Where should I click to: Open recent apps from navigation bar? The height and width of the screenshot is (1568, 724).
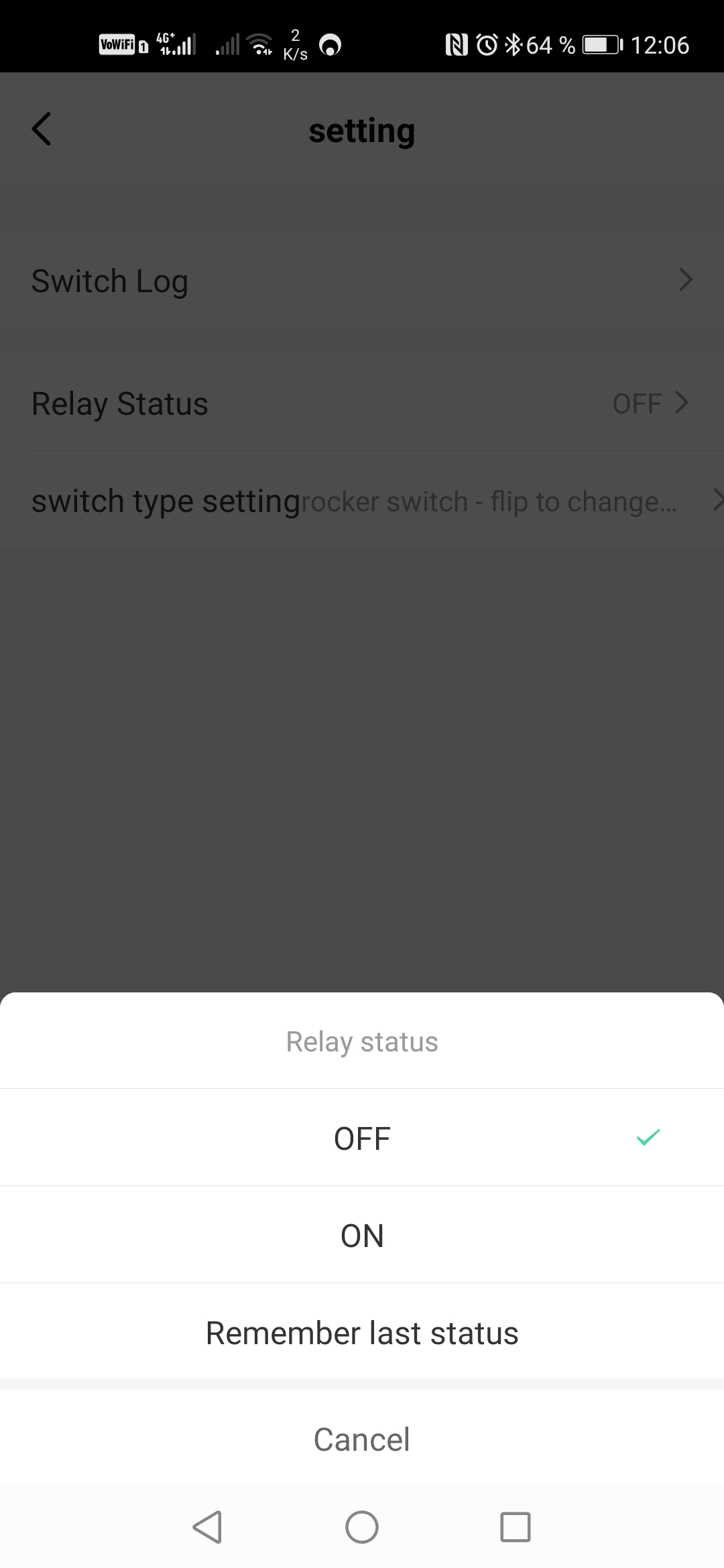(x=515, y=1527)
